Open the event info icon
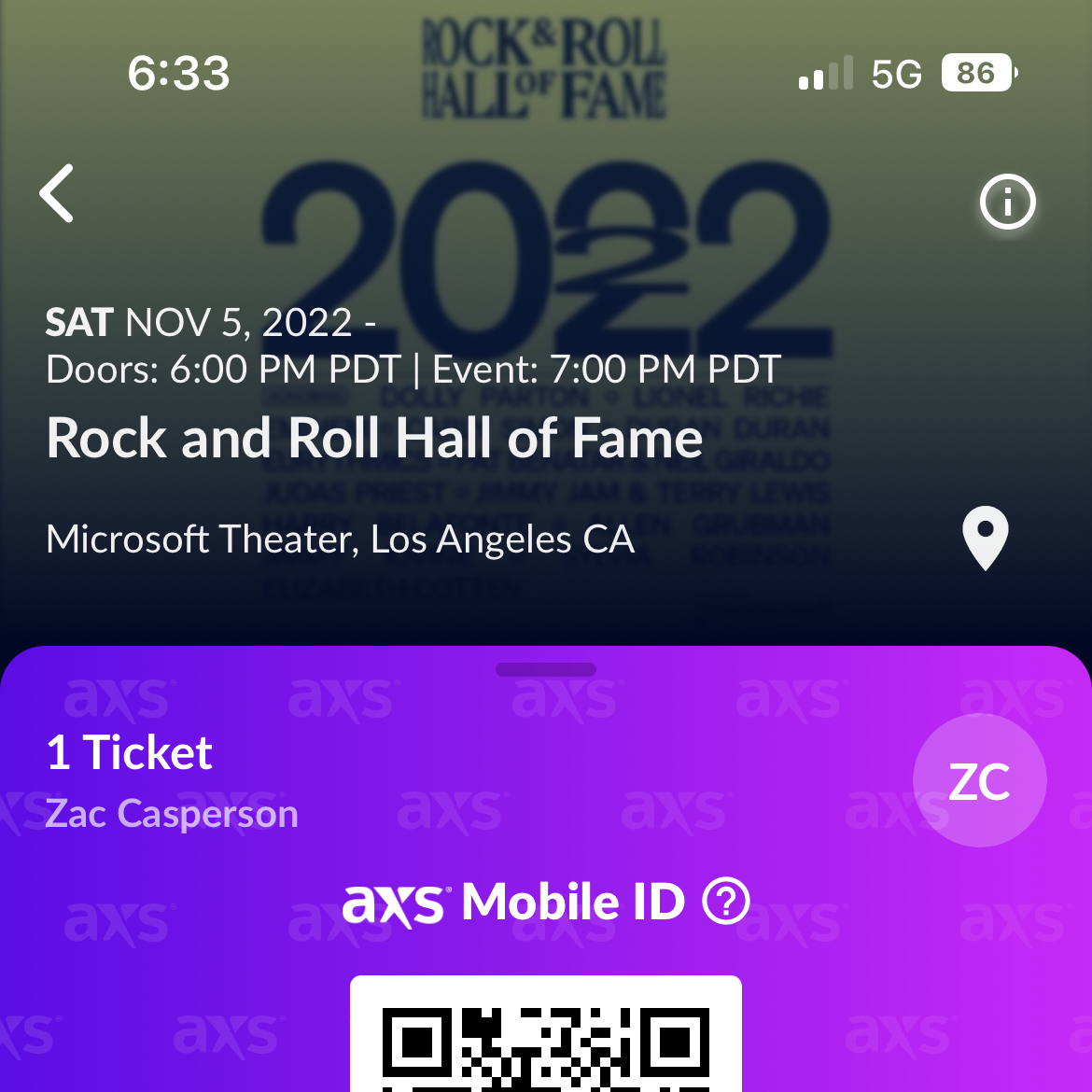The height and width of the screenshot is (1092, 1092). (x=1007, y=202)
